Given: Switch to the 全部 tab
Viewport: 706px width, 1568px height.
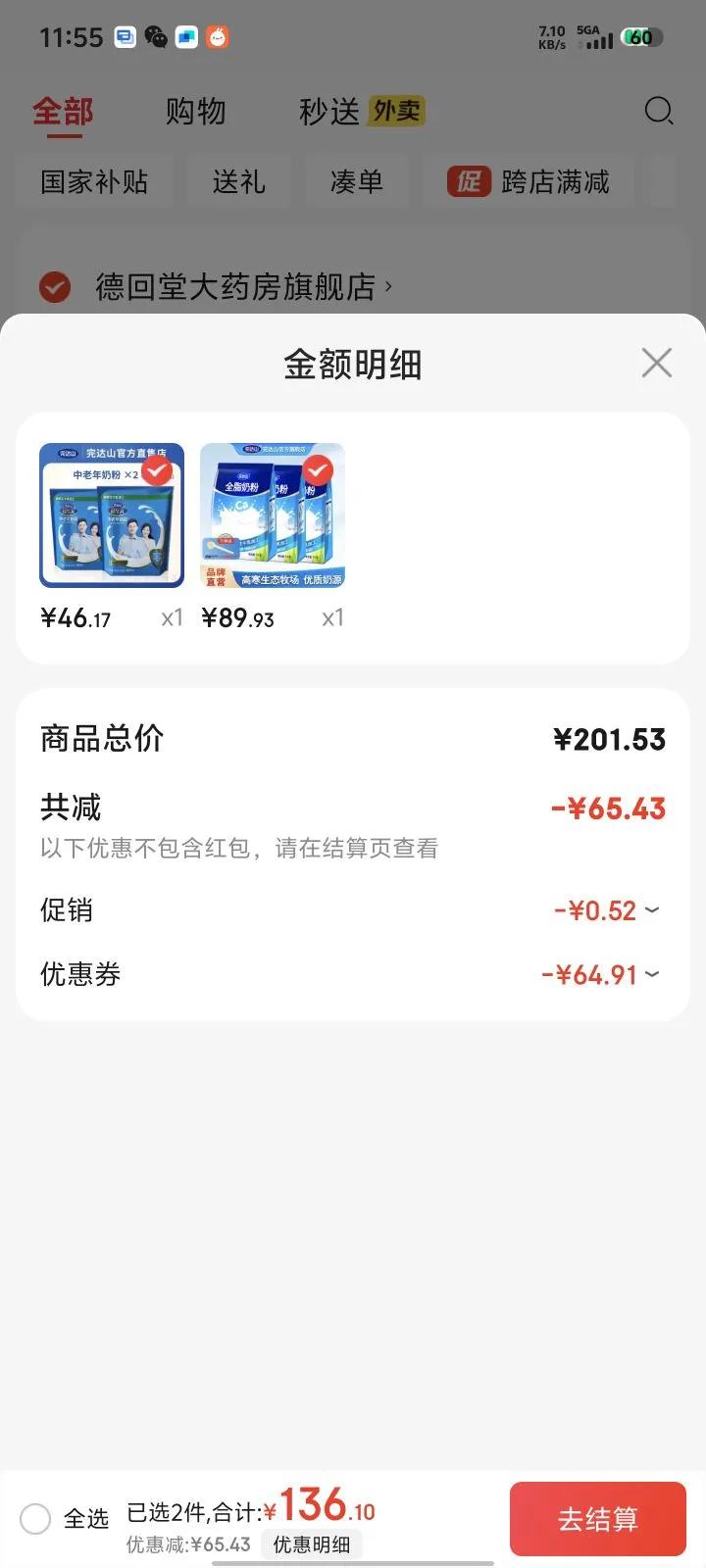Looking at the screenshot, I should tap(63, 112).
